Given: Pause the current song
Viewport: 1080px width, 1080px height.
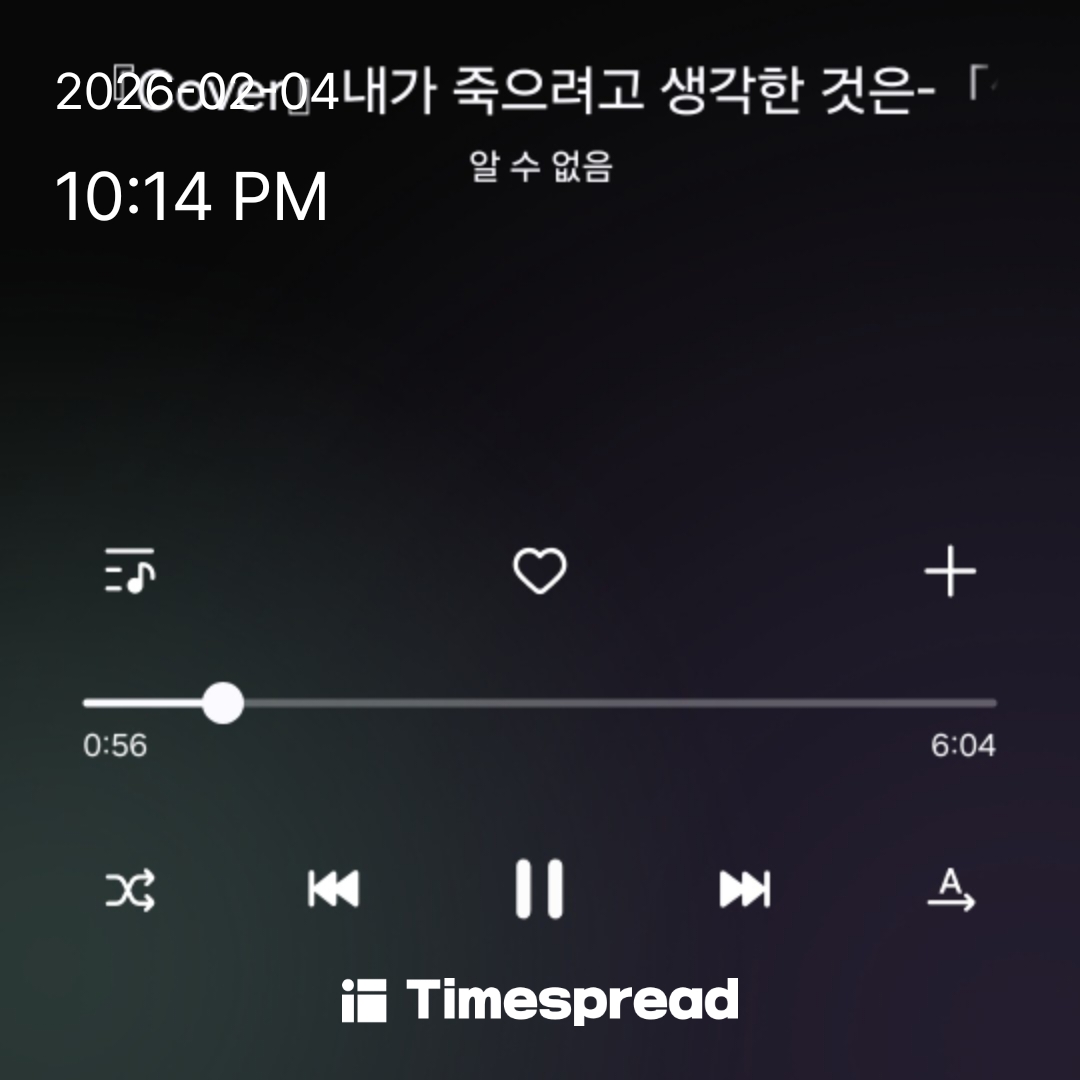Looking at the screenshot, I should pyautogui.click(x=539, y=888).
